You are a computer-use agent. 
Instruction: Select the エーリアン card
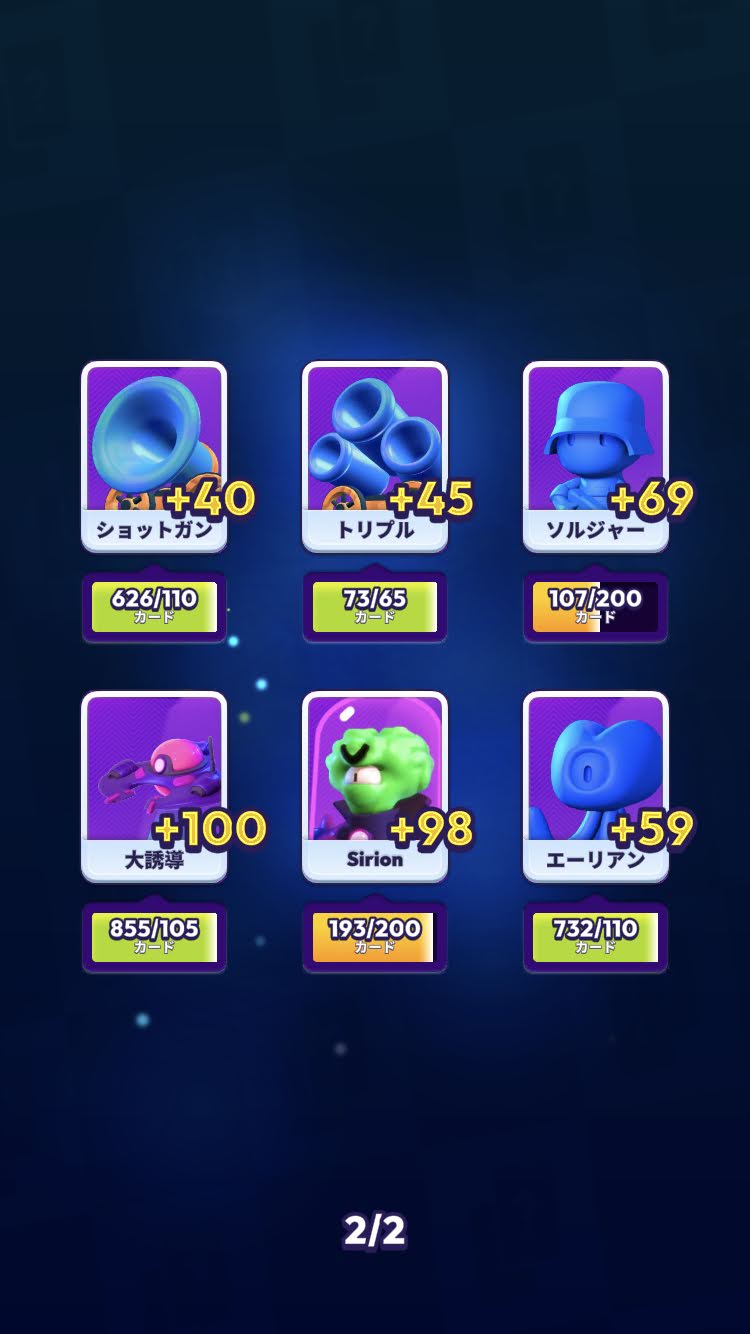tap(596, 786)
